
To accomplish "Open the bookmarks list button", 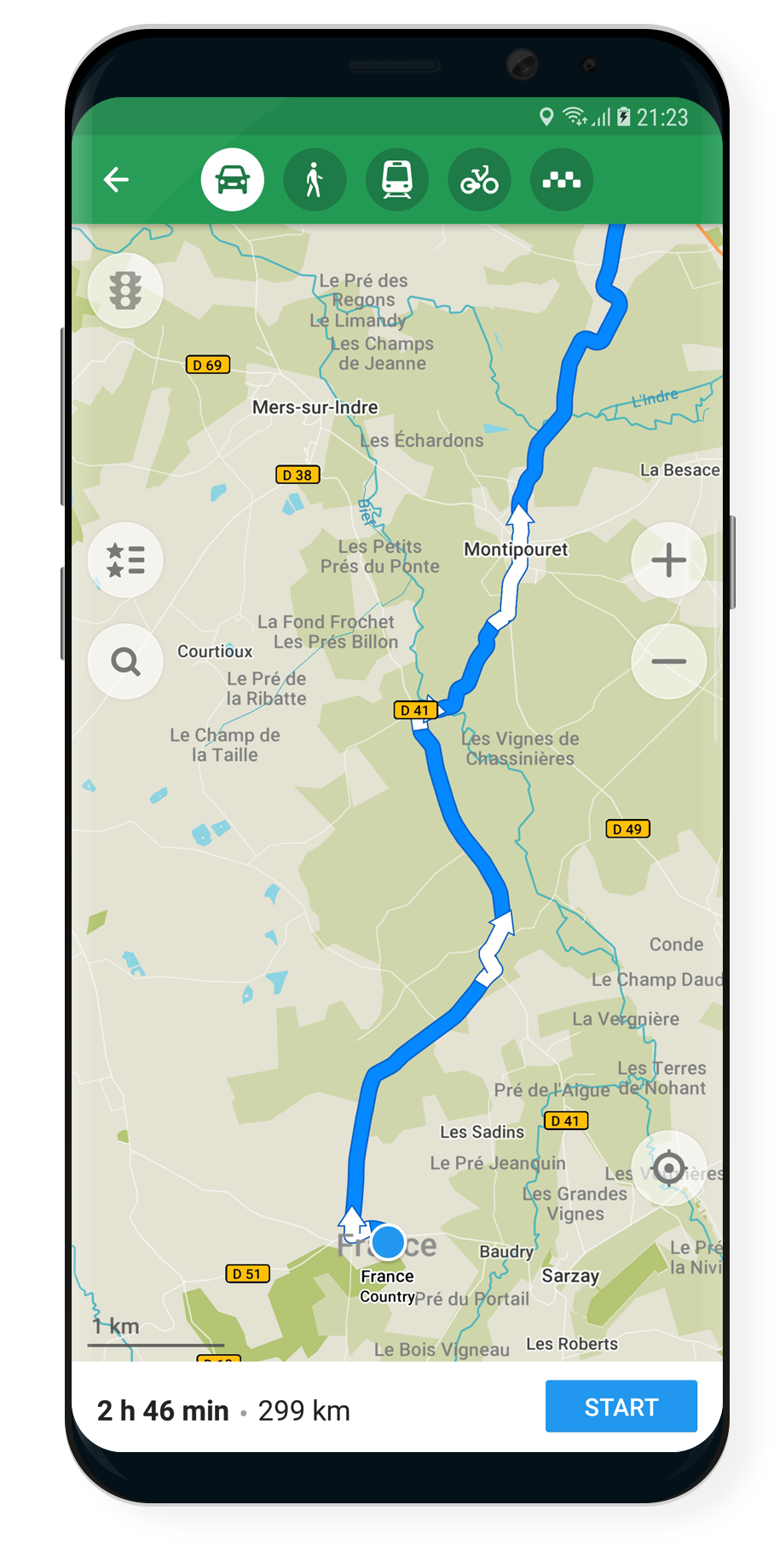I will click(x=125, y=560).
